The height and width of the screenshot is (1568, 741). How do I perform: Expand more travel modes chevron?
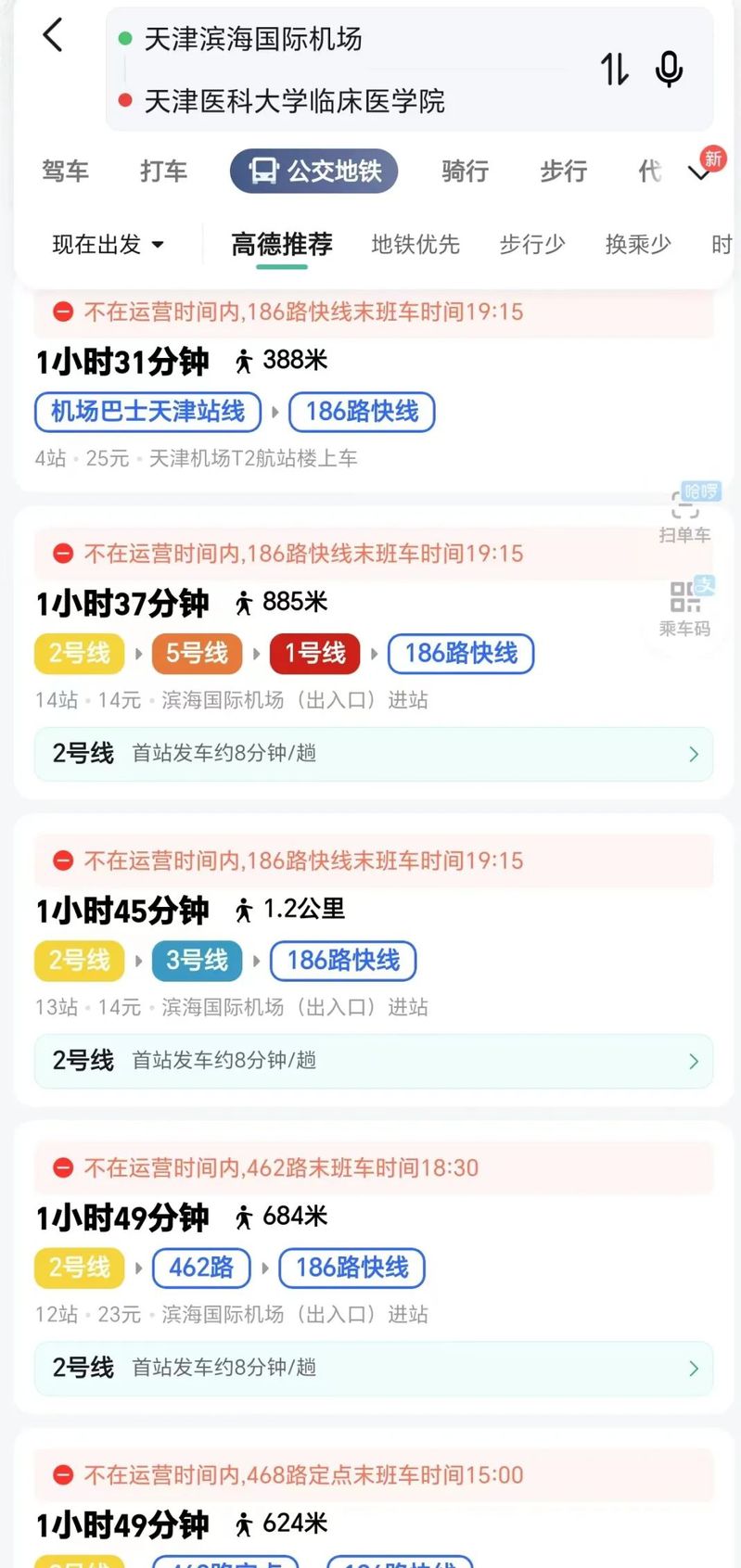pyautogui.click(x=700, y=172)
